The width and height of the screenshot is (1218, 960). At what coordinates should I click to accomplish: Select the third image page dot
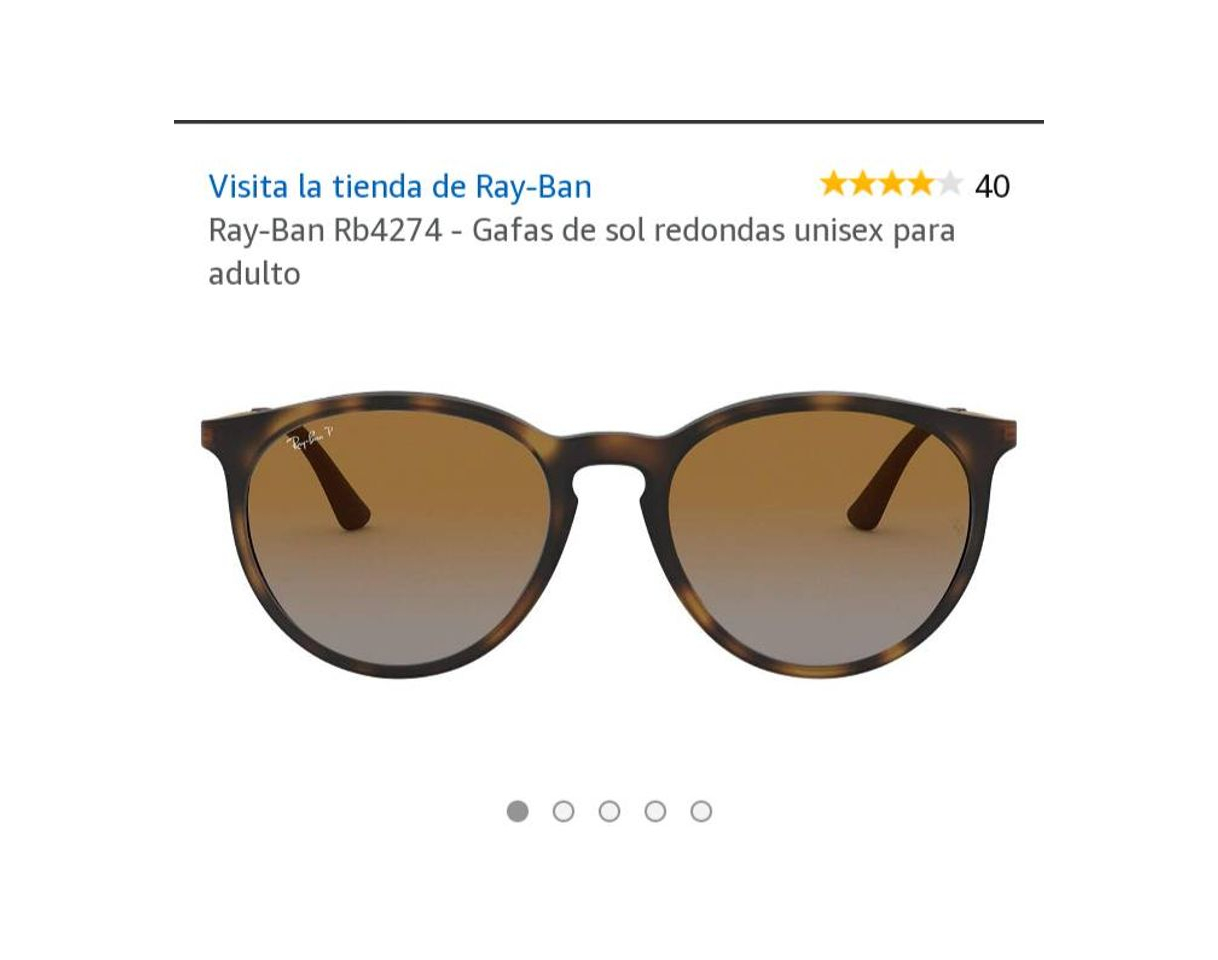click(609, 811)
